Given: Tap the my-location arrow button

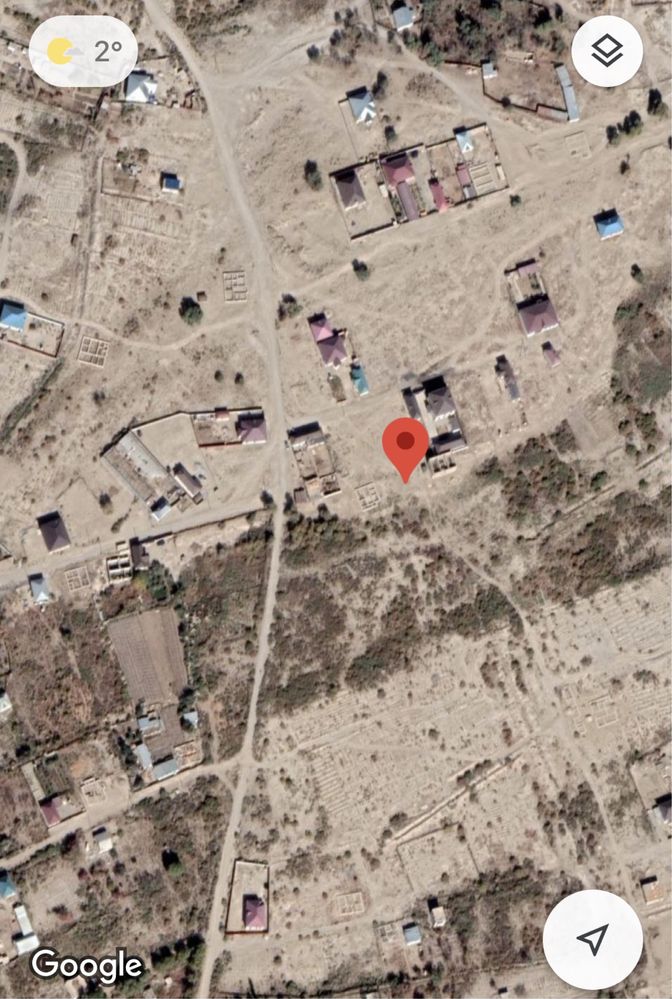Looking at the screenshot, I should tap(593, 939).
